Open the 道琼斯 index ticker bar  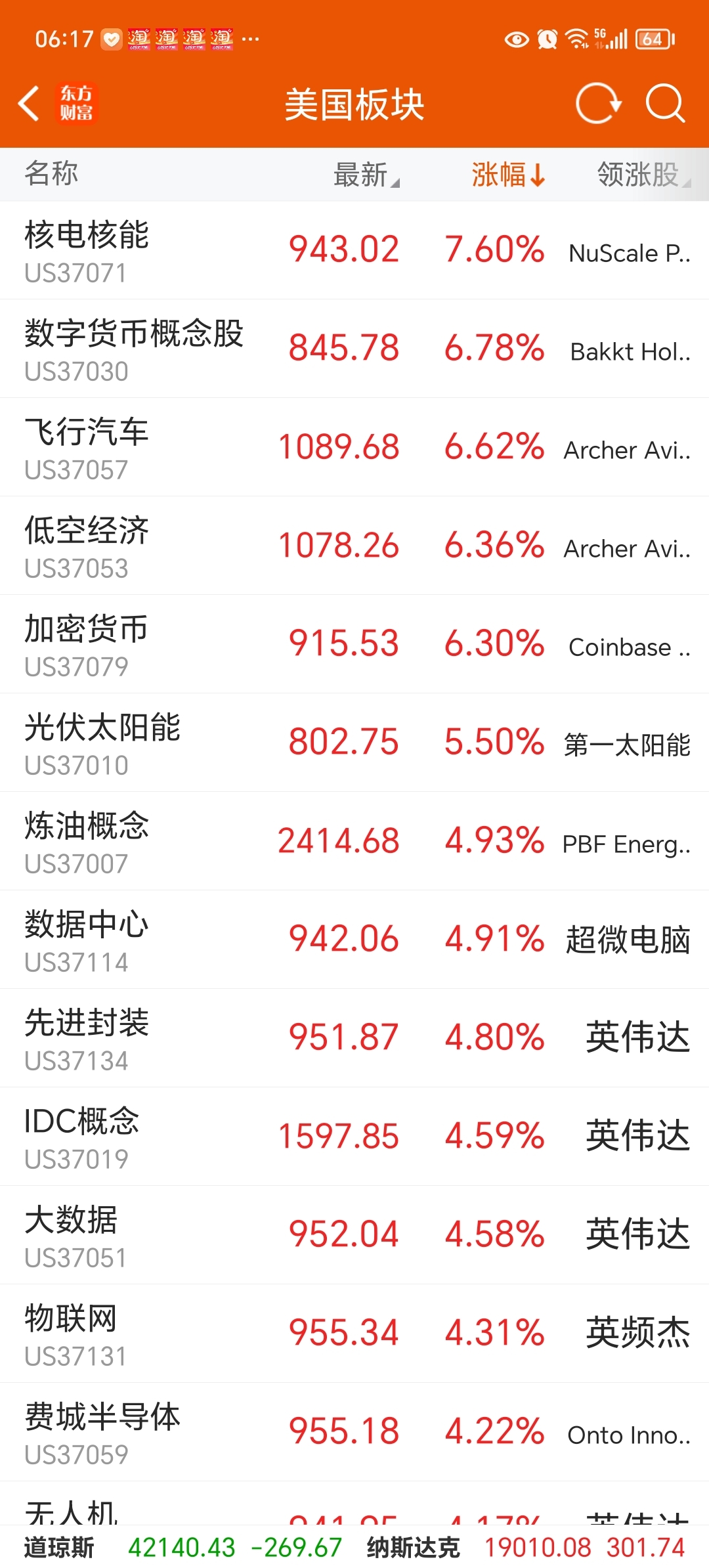coord(183,1547)
